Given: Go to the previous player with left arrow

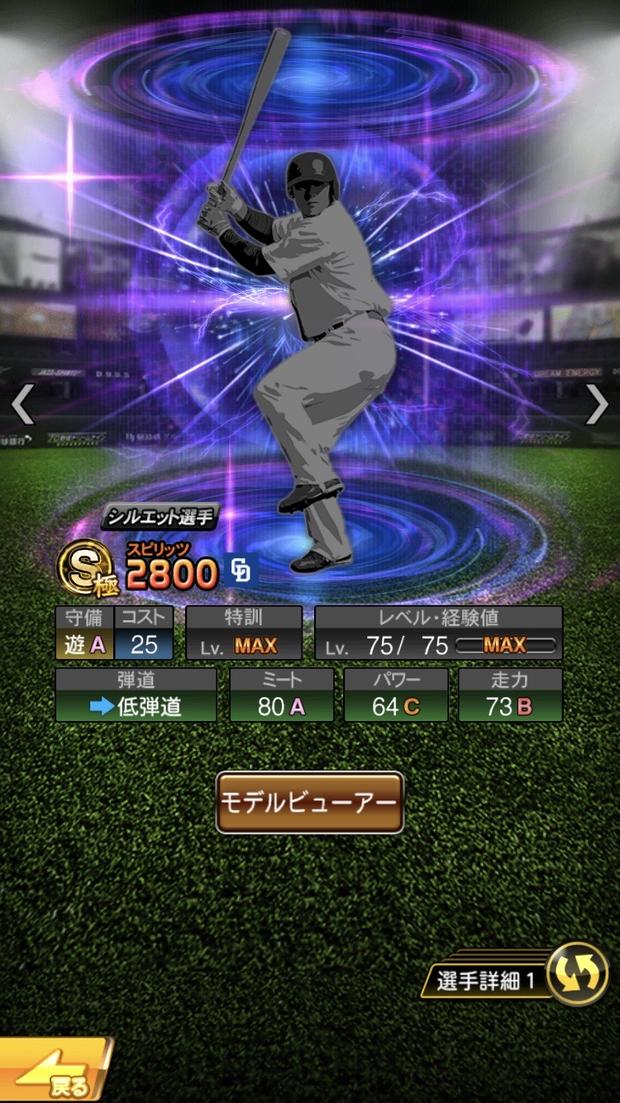Looking at the screenshot, I should tap(22, 405).
